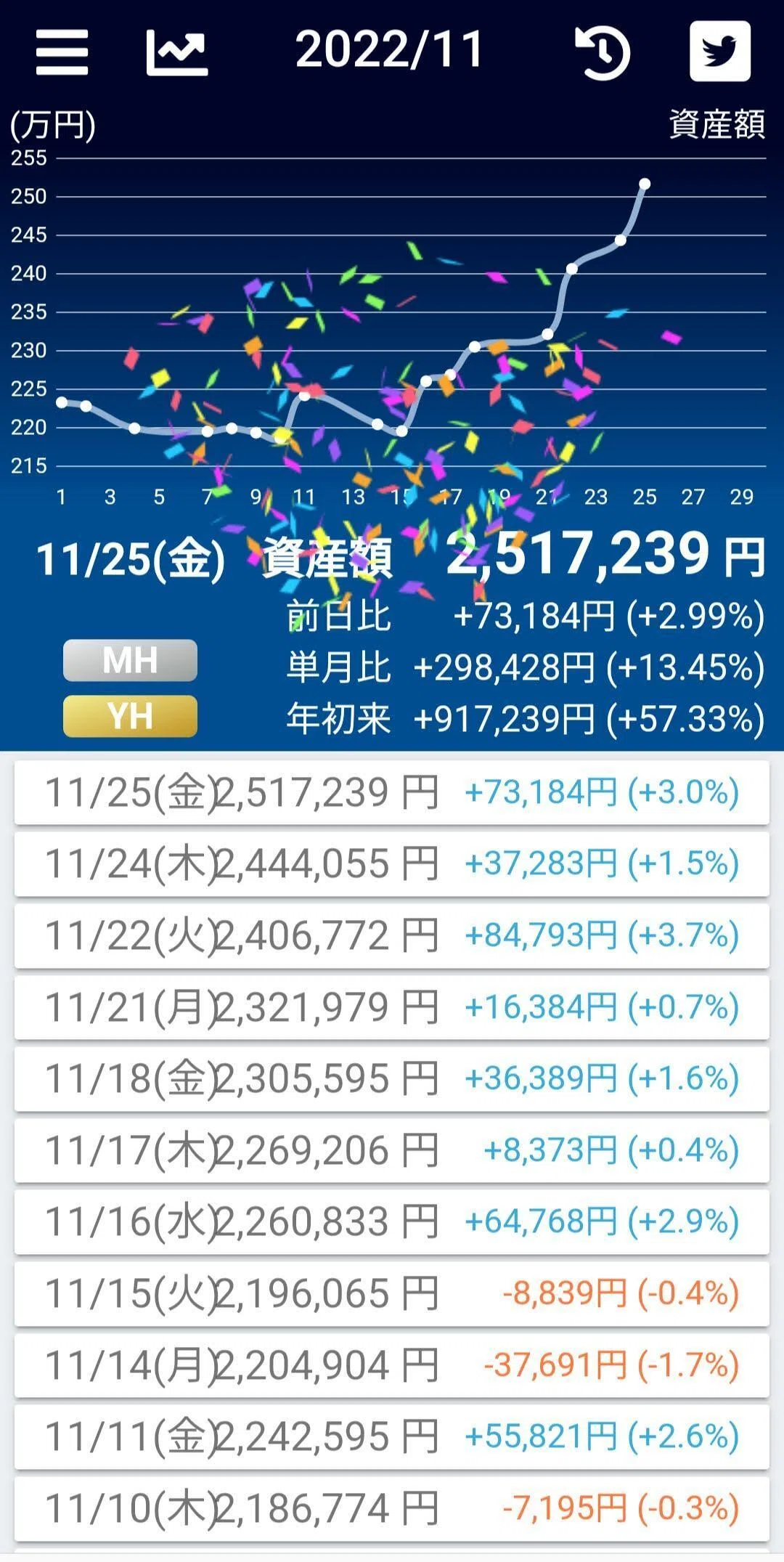This screenshot has width=784, height=1562.
Task: Select the 11/16(水) record row
Action: pyautogui.click(x=392, y=1221)
